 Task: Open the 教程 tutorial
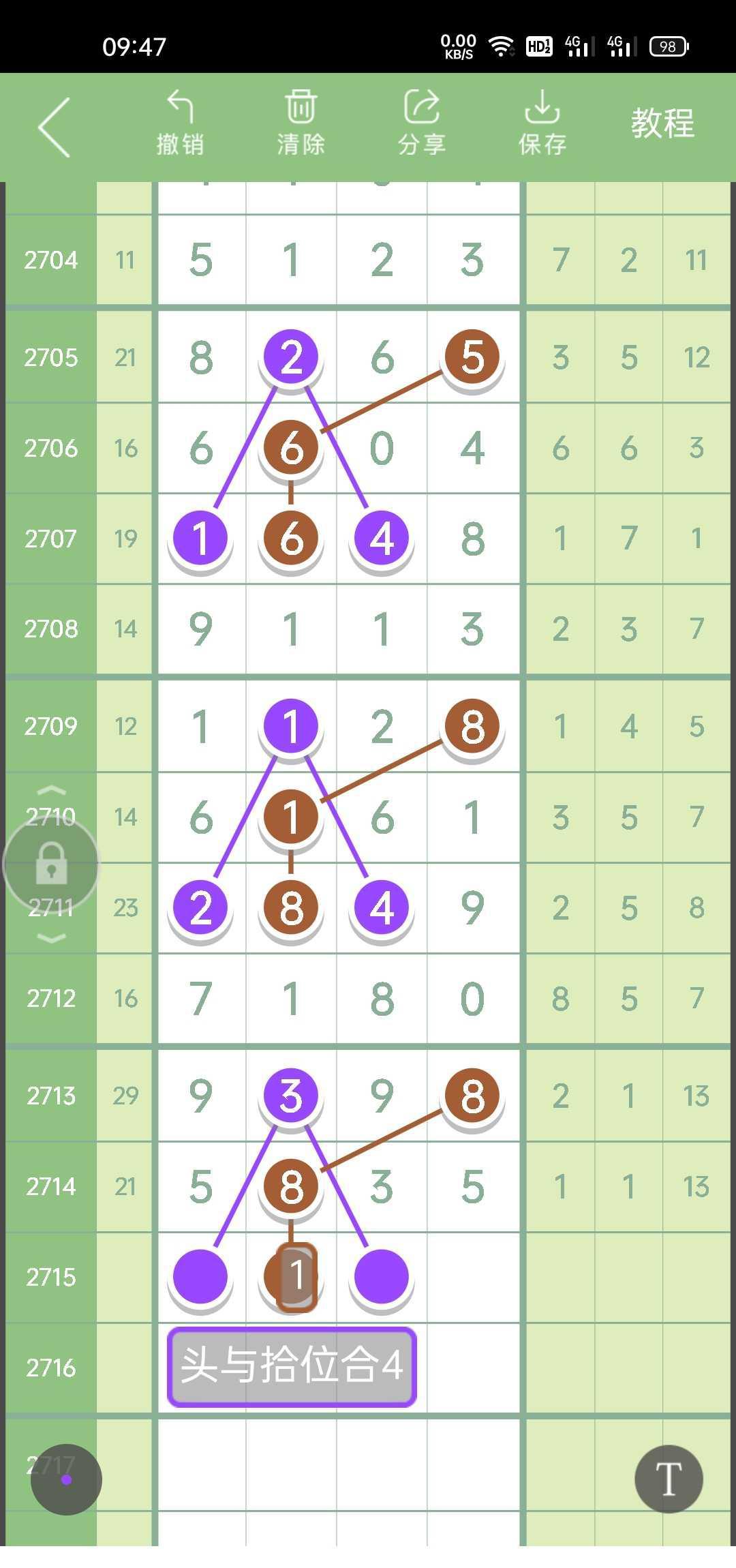(x=662, y=123)
